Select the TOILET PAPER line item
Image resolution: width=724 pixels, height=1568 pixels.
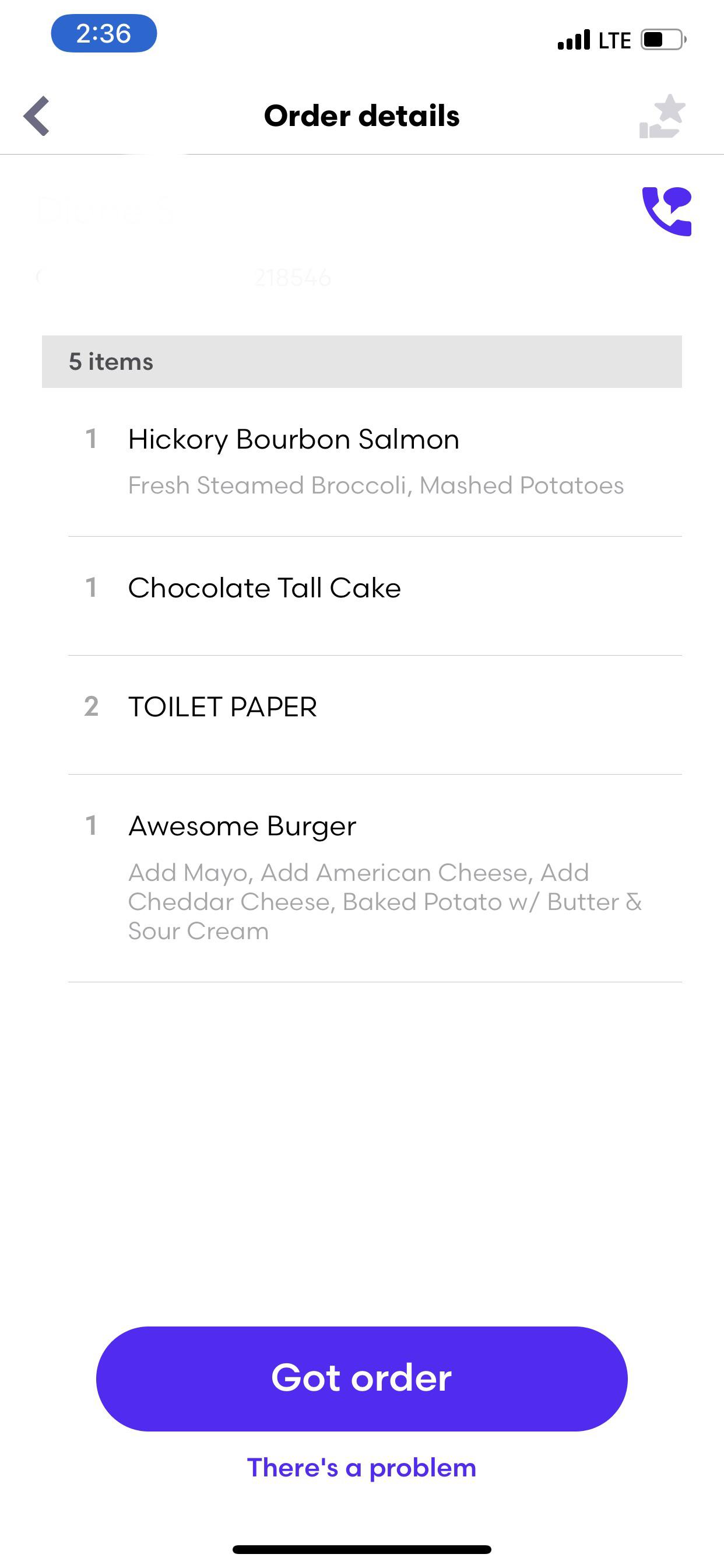(x=223, y=706)
